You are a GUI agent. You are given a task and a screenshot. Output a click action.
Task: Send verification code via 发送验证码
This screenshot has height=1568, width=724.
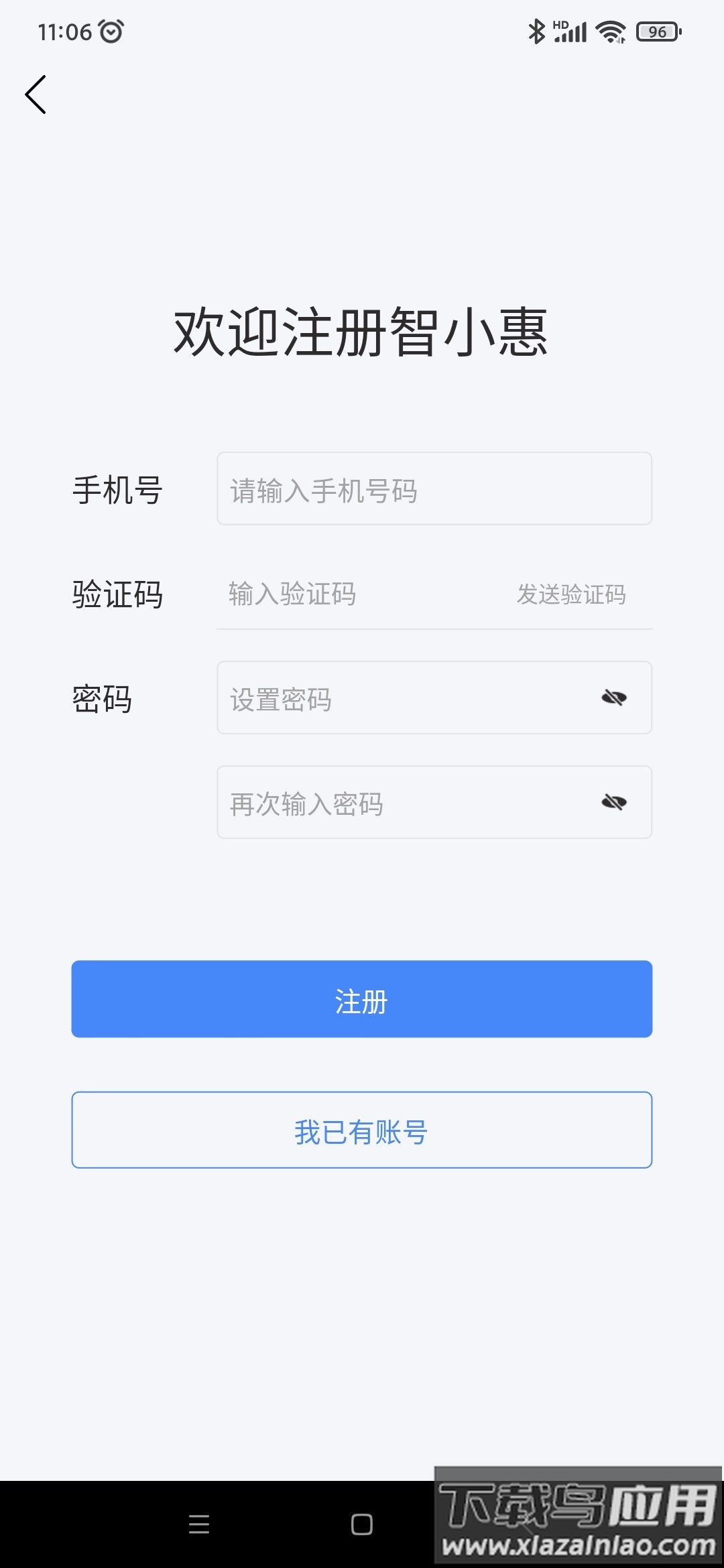click(571, 594)
